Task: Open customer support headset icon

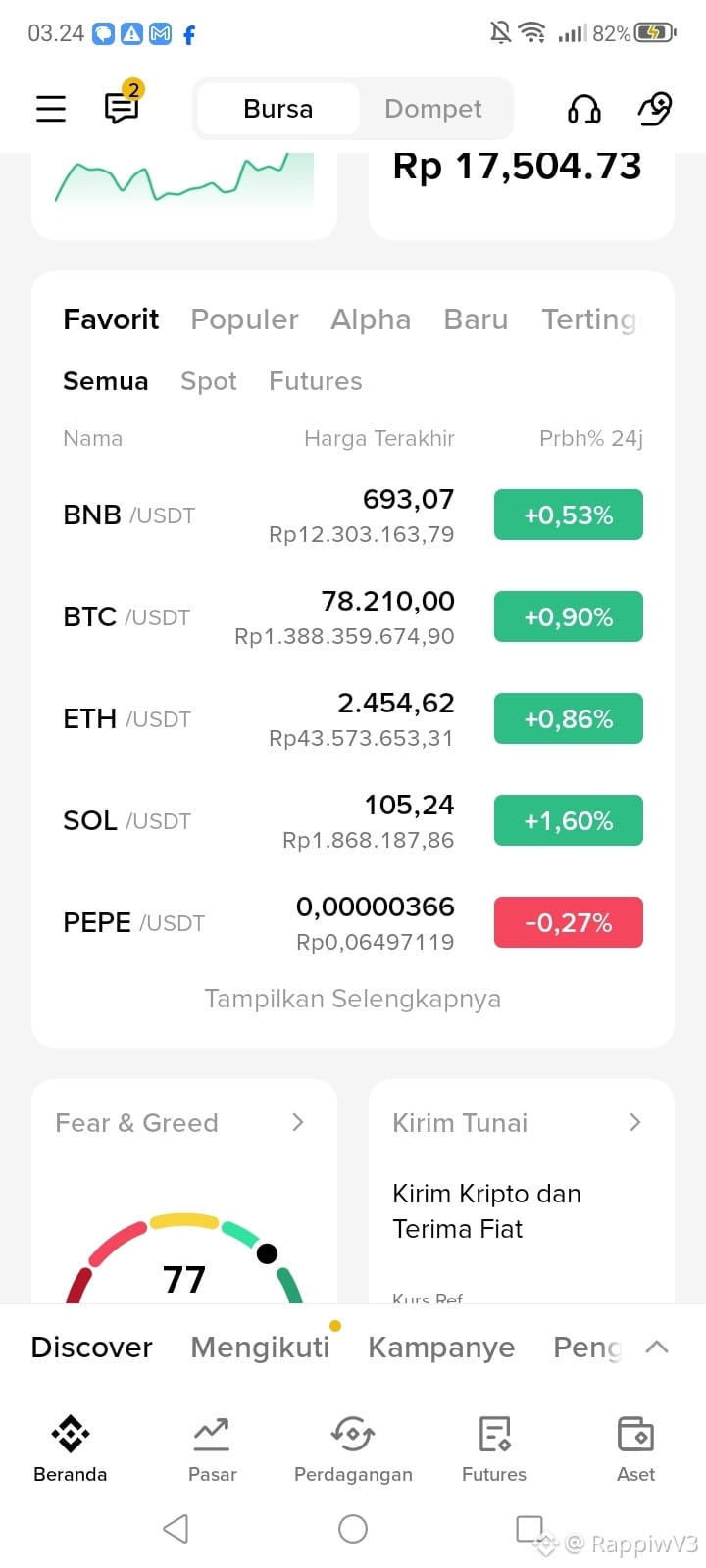Action: tap(584, 109)
